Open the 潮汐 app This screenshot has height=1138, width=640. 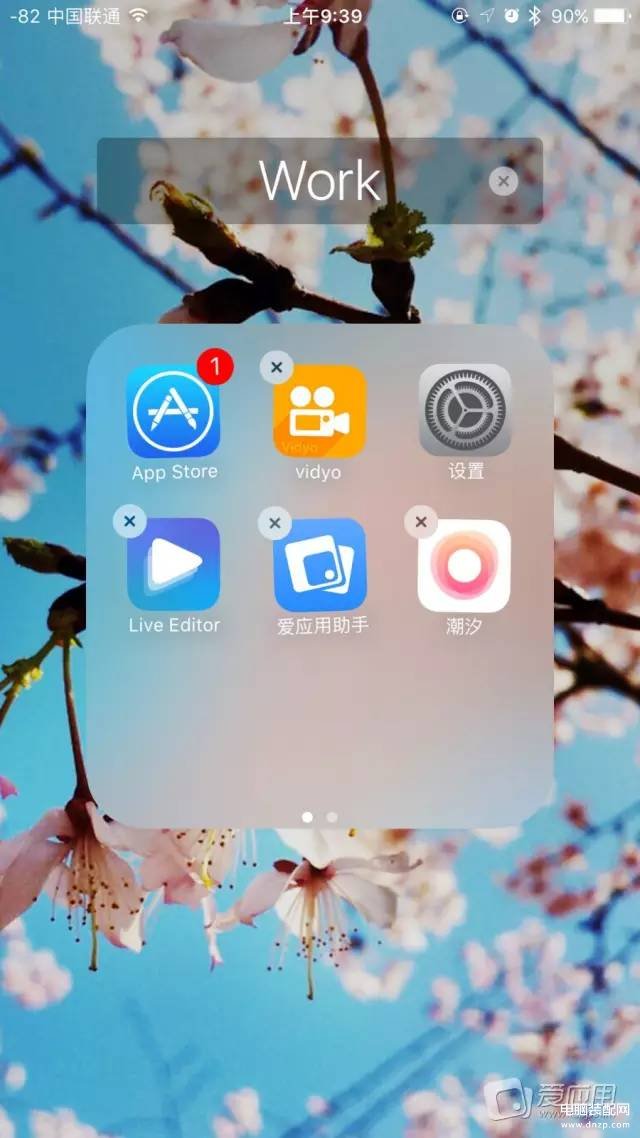pyautogui.click(x=465, y=565)
